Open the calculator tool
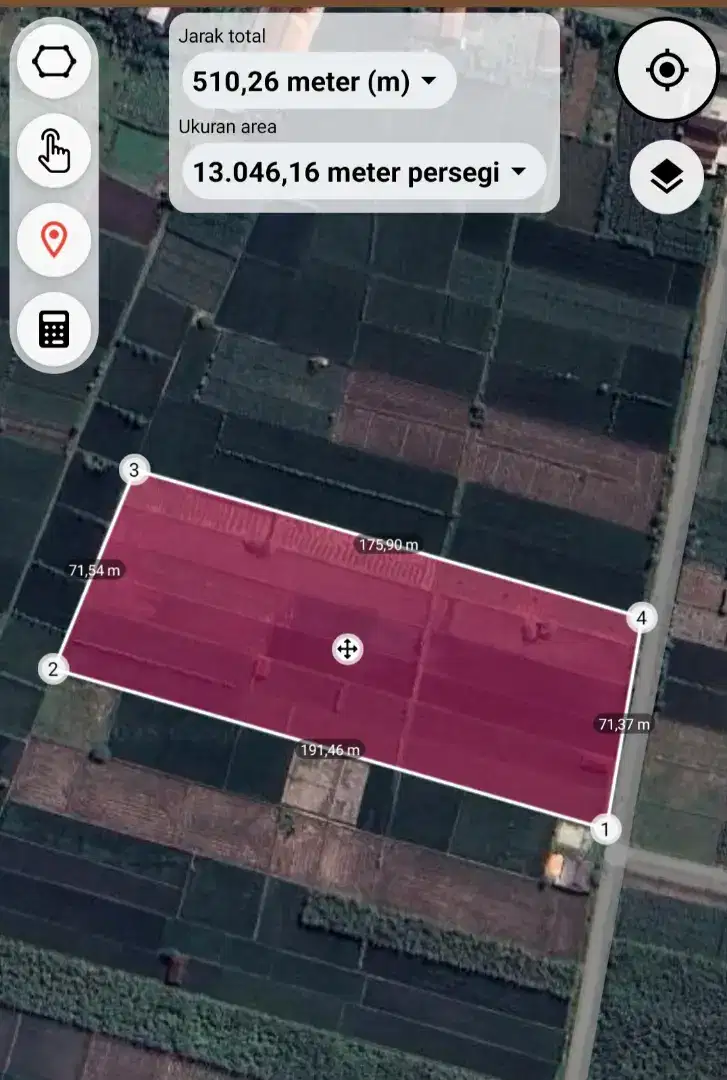The height and width of the screenshot is (1080, 727). (54, 327)
